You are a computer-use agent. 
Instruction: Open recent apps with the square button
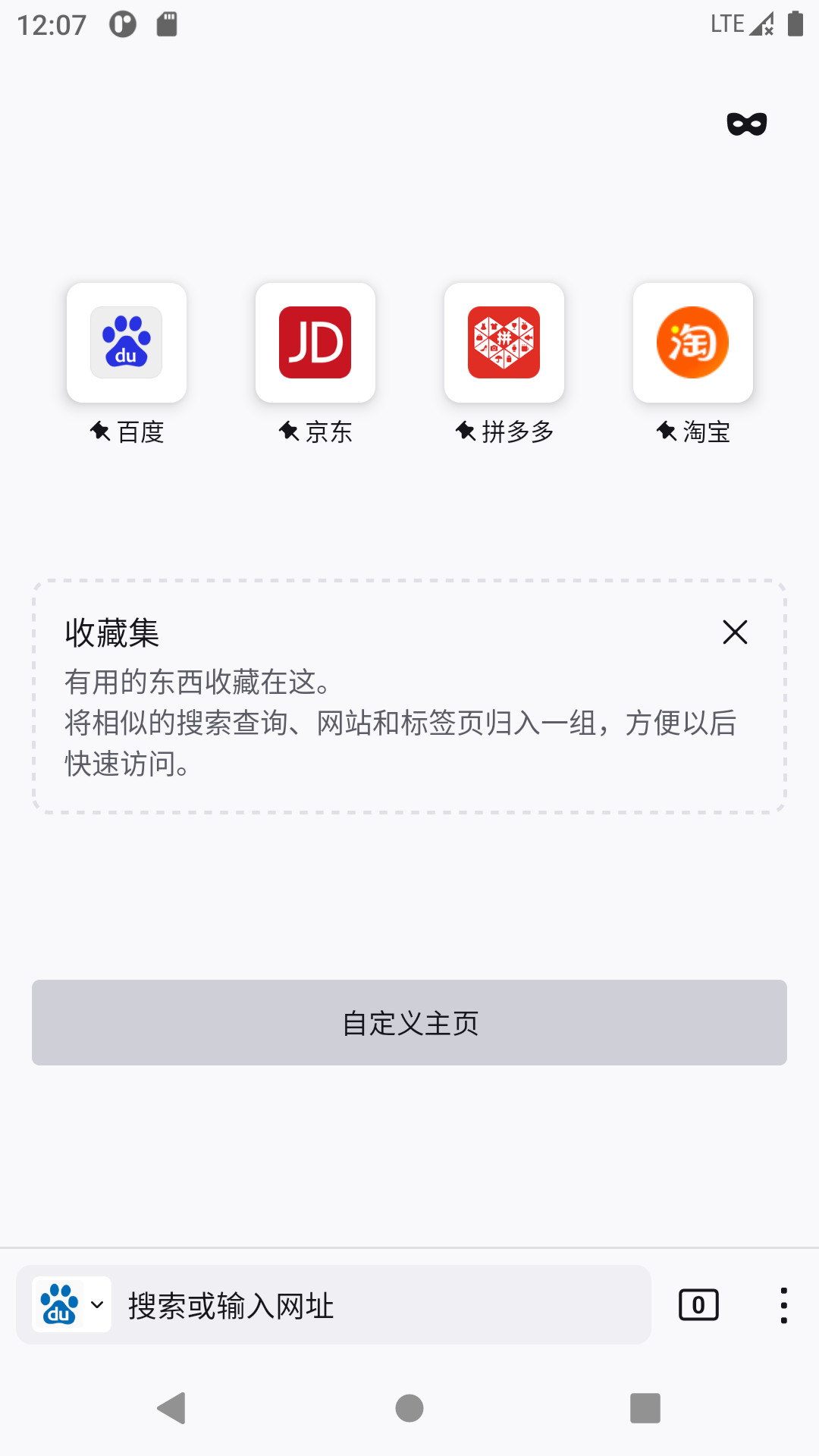click(x=644, y=1409)
